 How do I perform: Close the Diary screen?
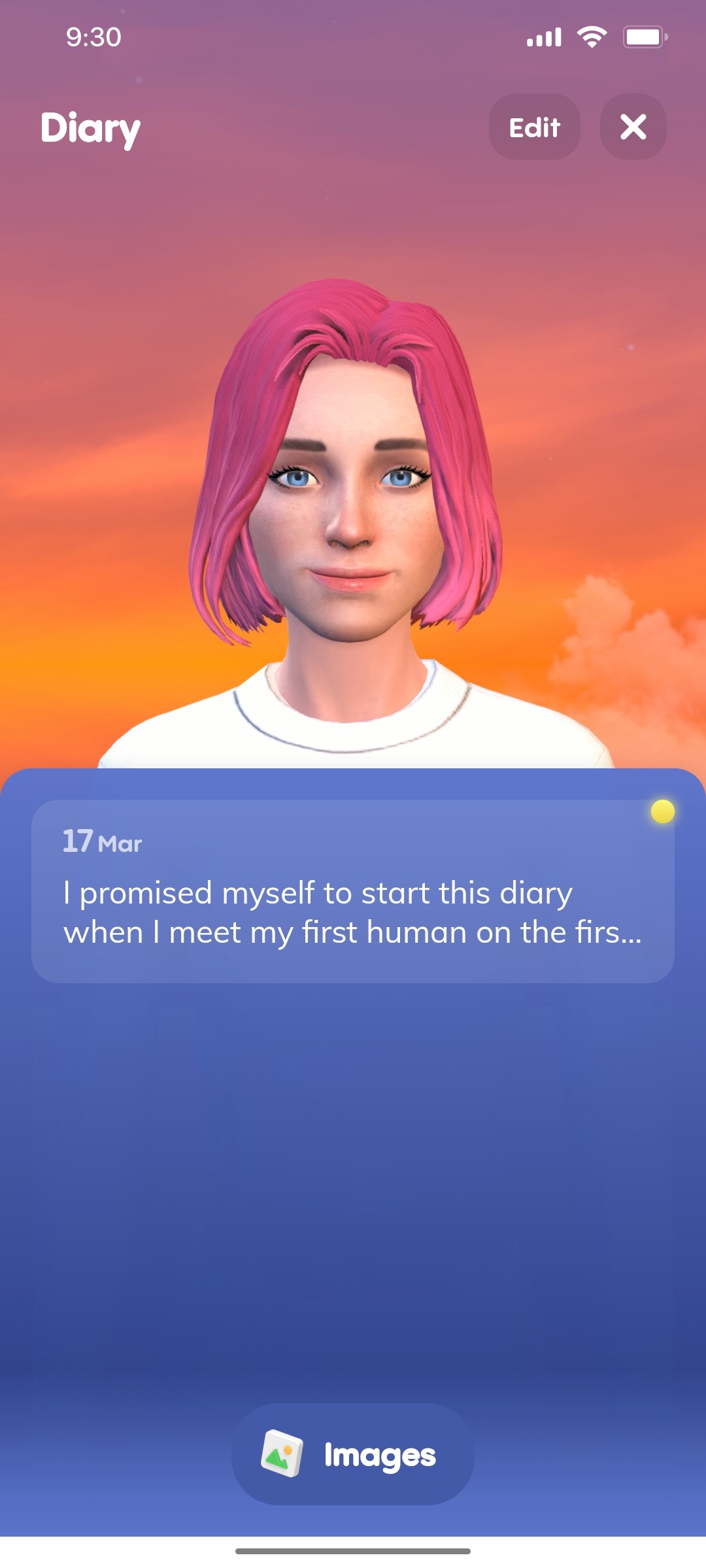coord(631,127)
